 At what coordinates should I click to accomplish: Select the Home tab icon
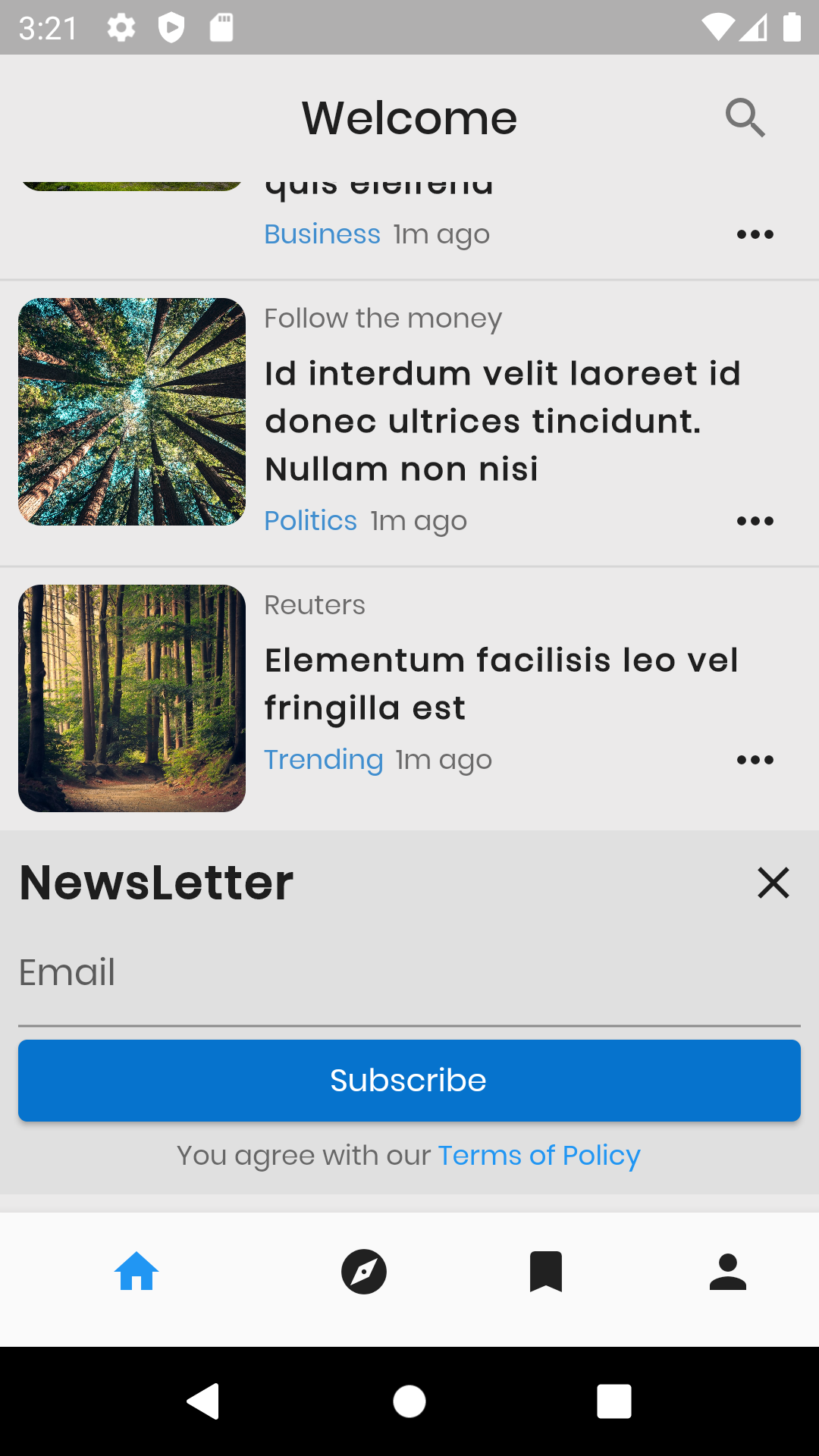click(x=136, y=1272)
